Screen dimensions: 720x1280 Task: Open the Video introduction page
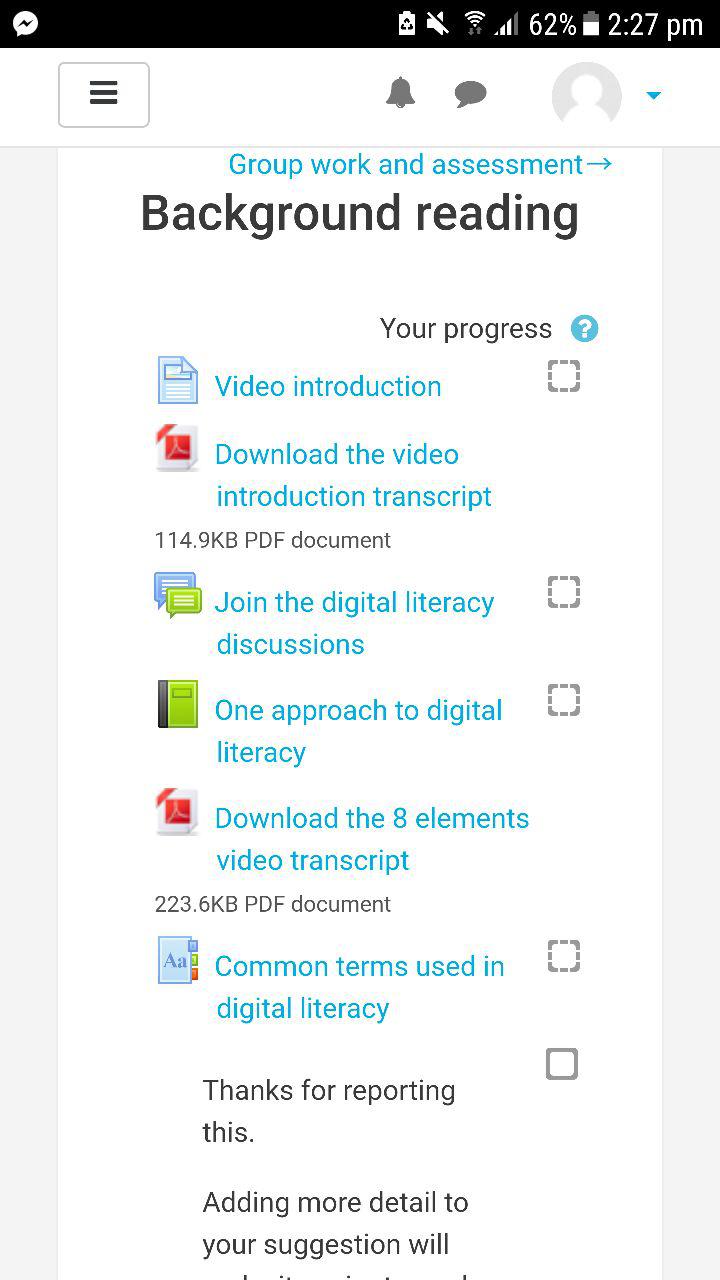coord(328,386)
